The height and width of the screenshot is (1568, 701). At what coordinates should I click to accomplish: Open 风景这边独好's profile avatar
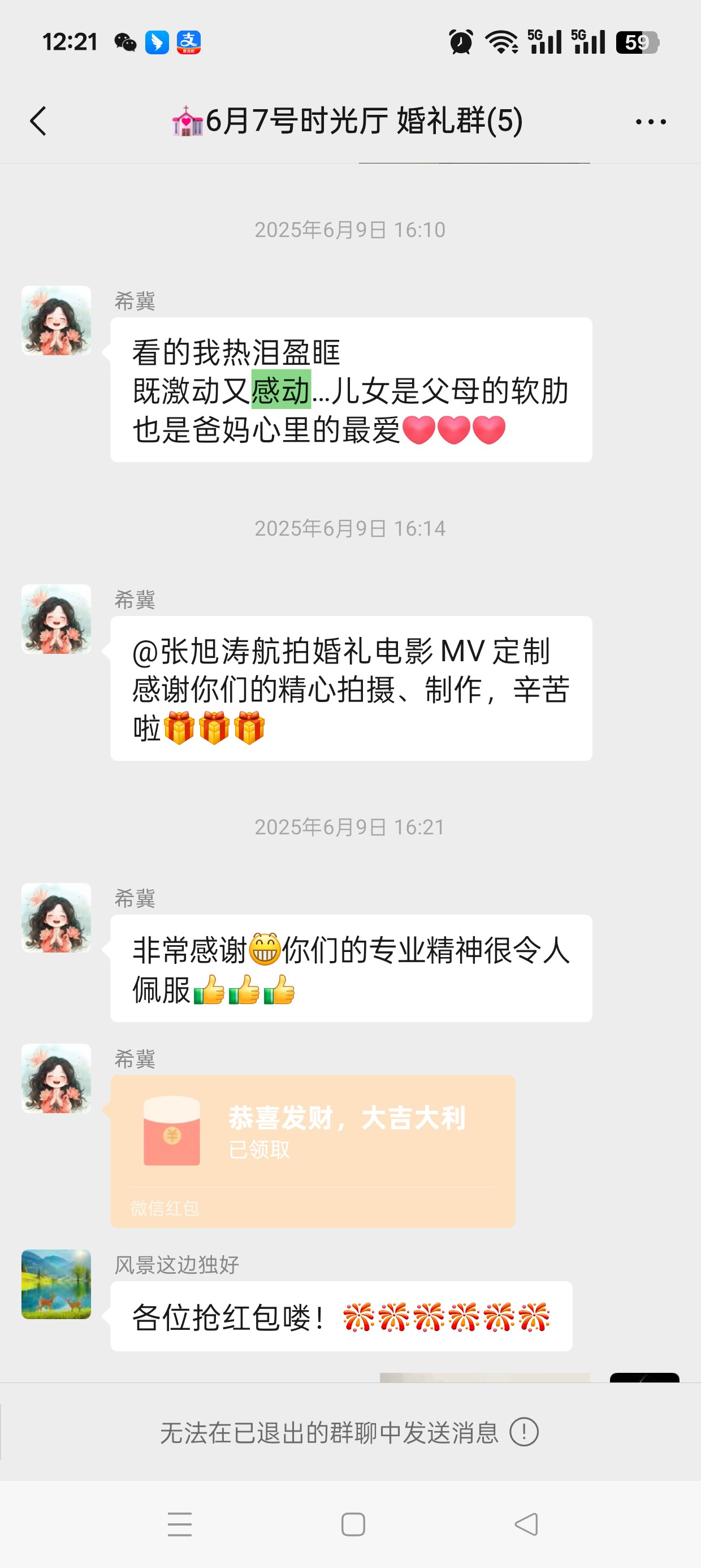(56, 1283)
